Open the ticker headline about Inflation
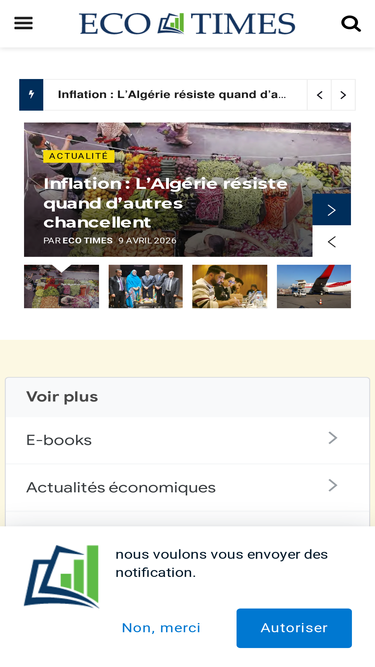The width and height of the screenshot is (375, 667). click(x=172, y=94)
